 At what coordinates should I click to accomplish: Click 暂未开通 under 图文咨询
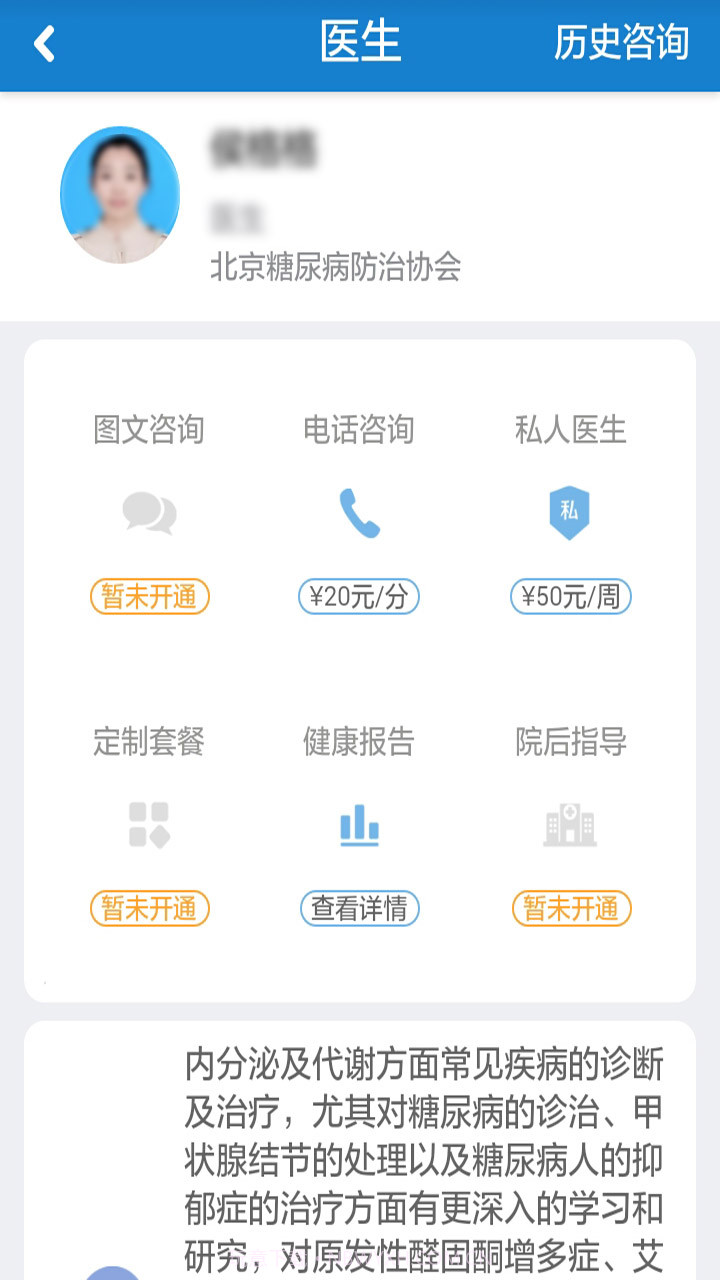tap(148, 596)
